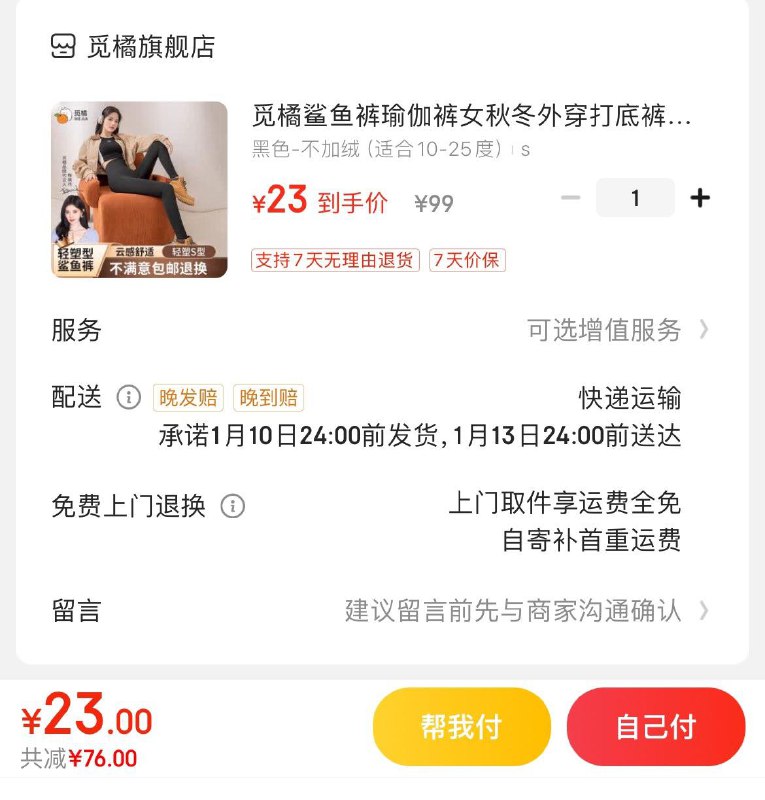Increase quantity with the plus control
765x800 pixels.
(x=700, y=198)
